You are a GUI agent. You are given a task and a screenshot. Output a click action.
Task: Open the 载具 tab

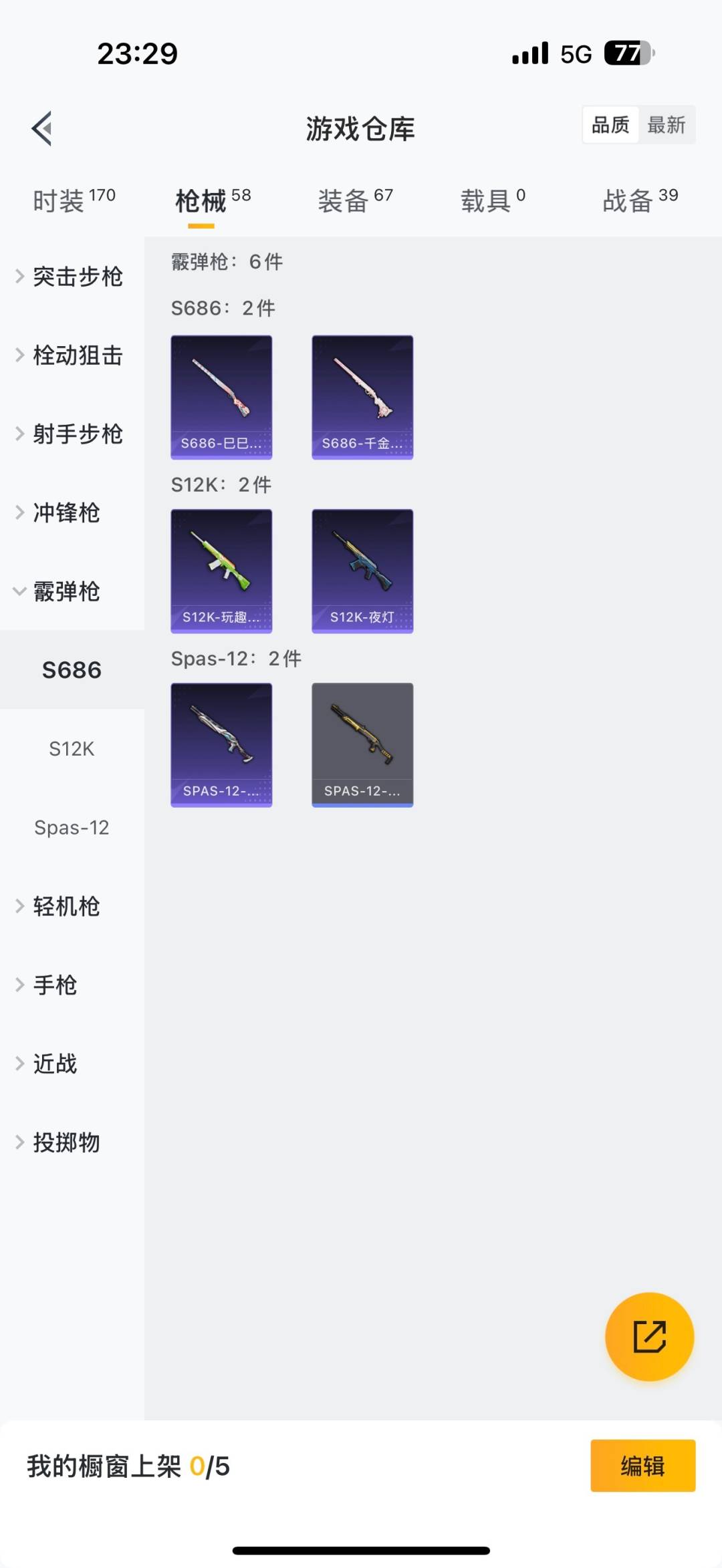[x=493, y=200]
